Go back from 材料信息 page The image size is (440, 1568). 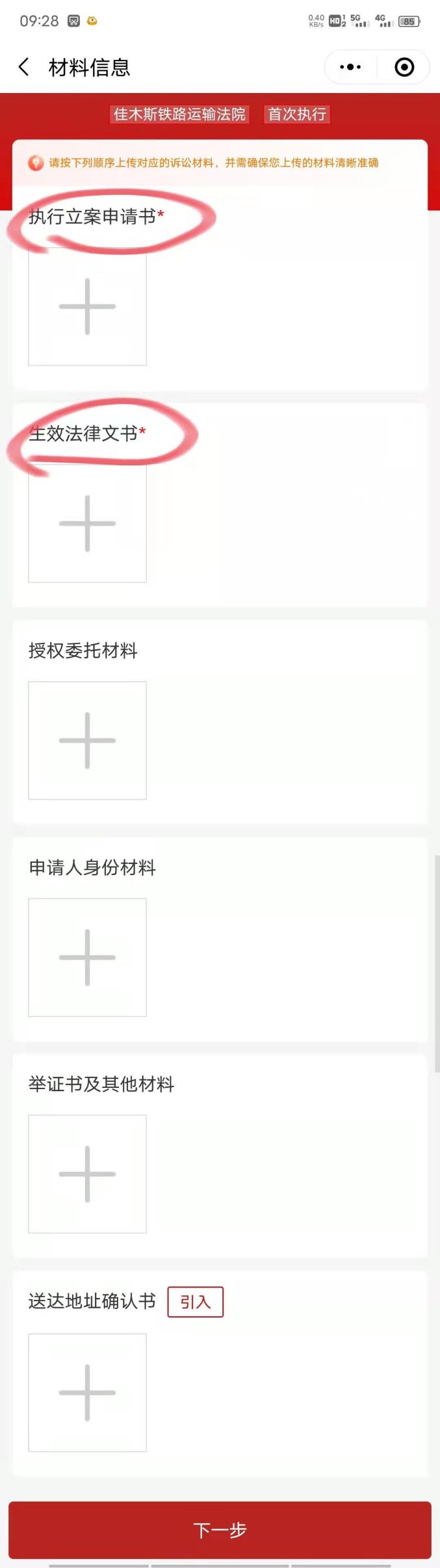click(x=24, y=67)
